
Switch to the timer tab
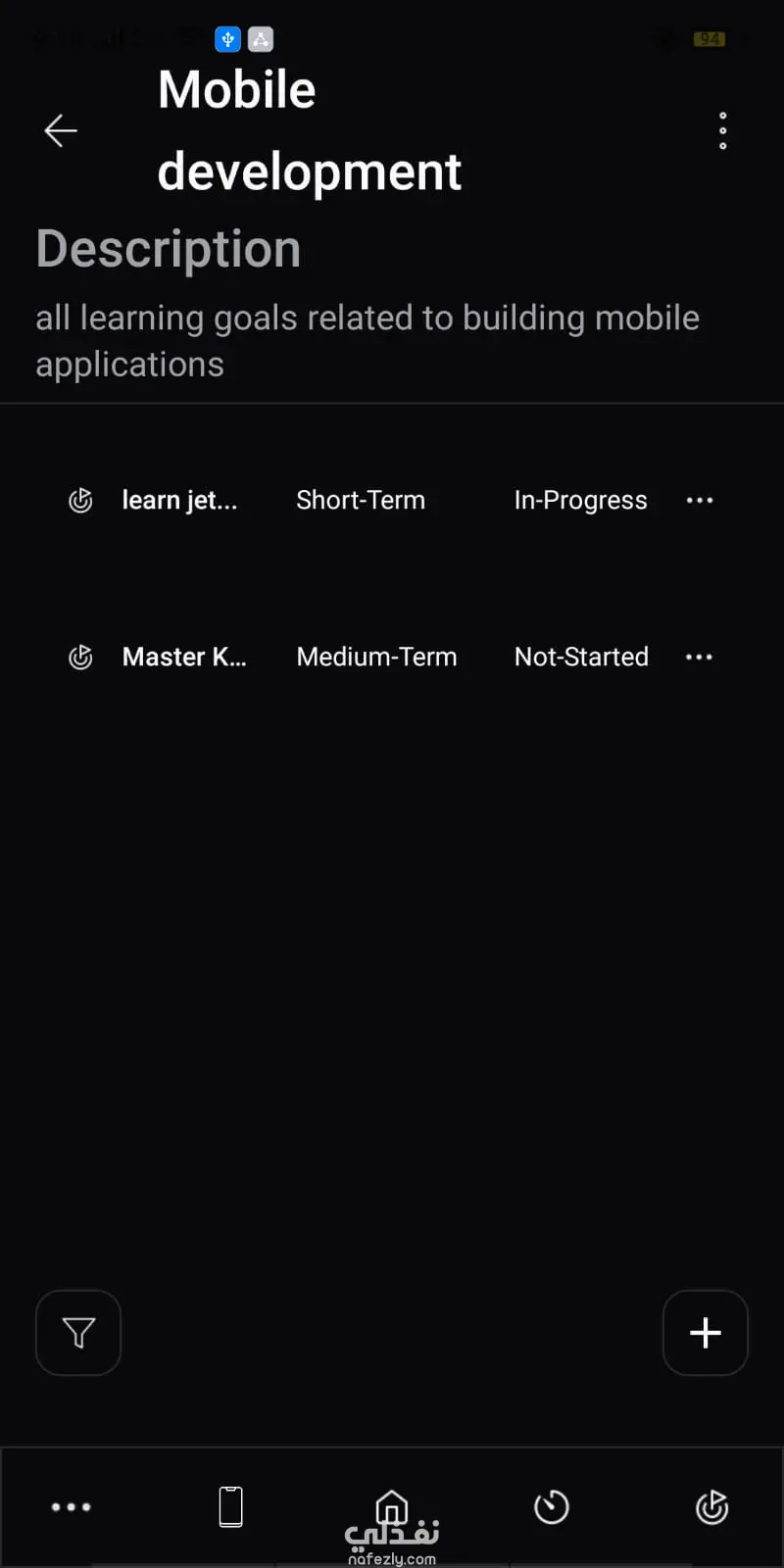[552, 1507]
